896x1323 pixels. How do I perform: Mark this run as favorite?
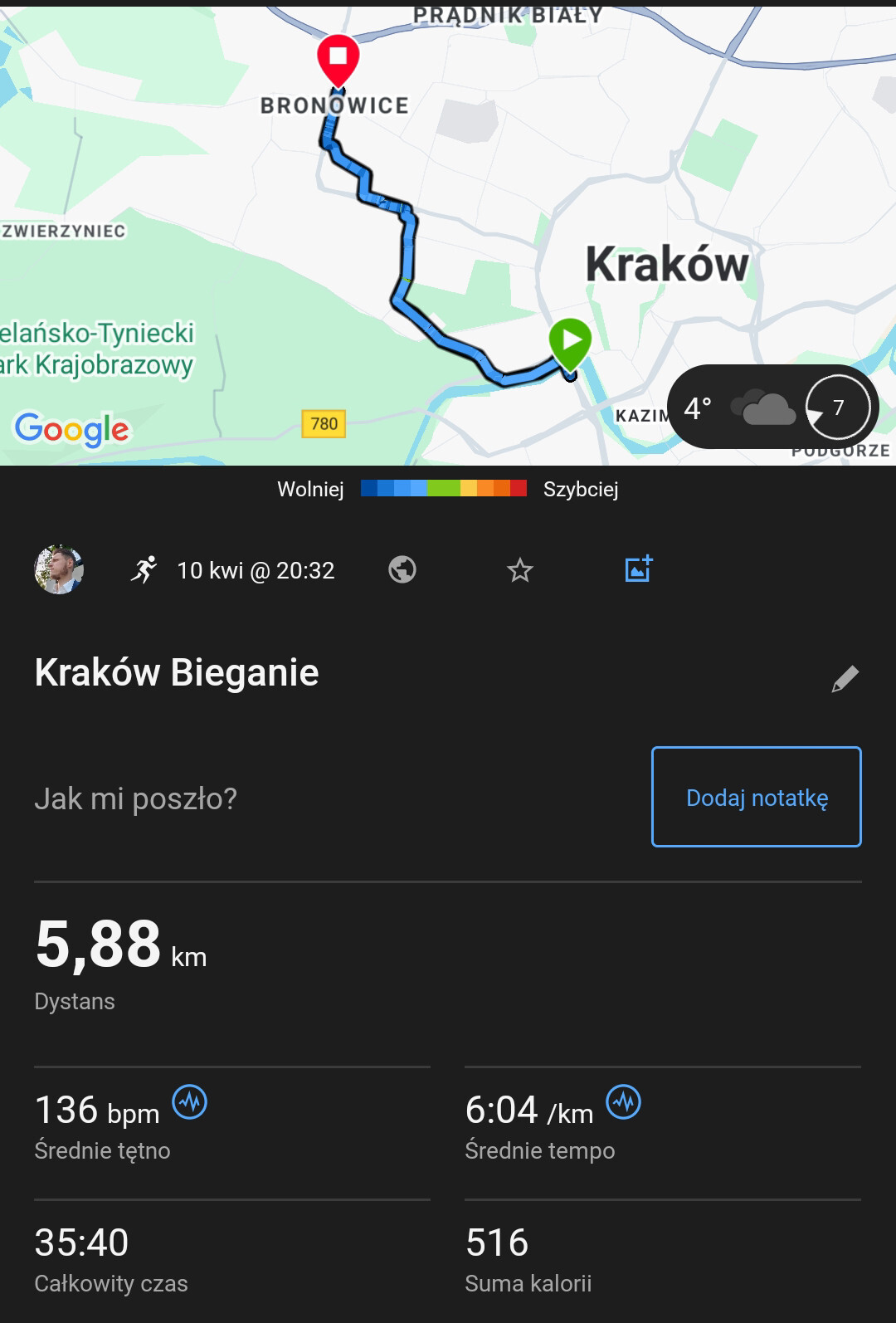[520, 570]
